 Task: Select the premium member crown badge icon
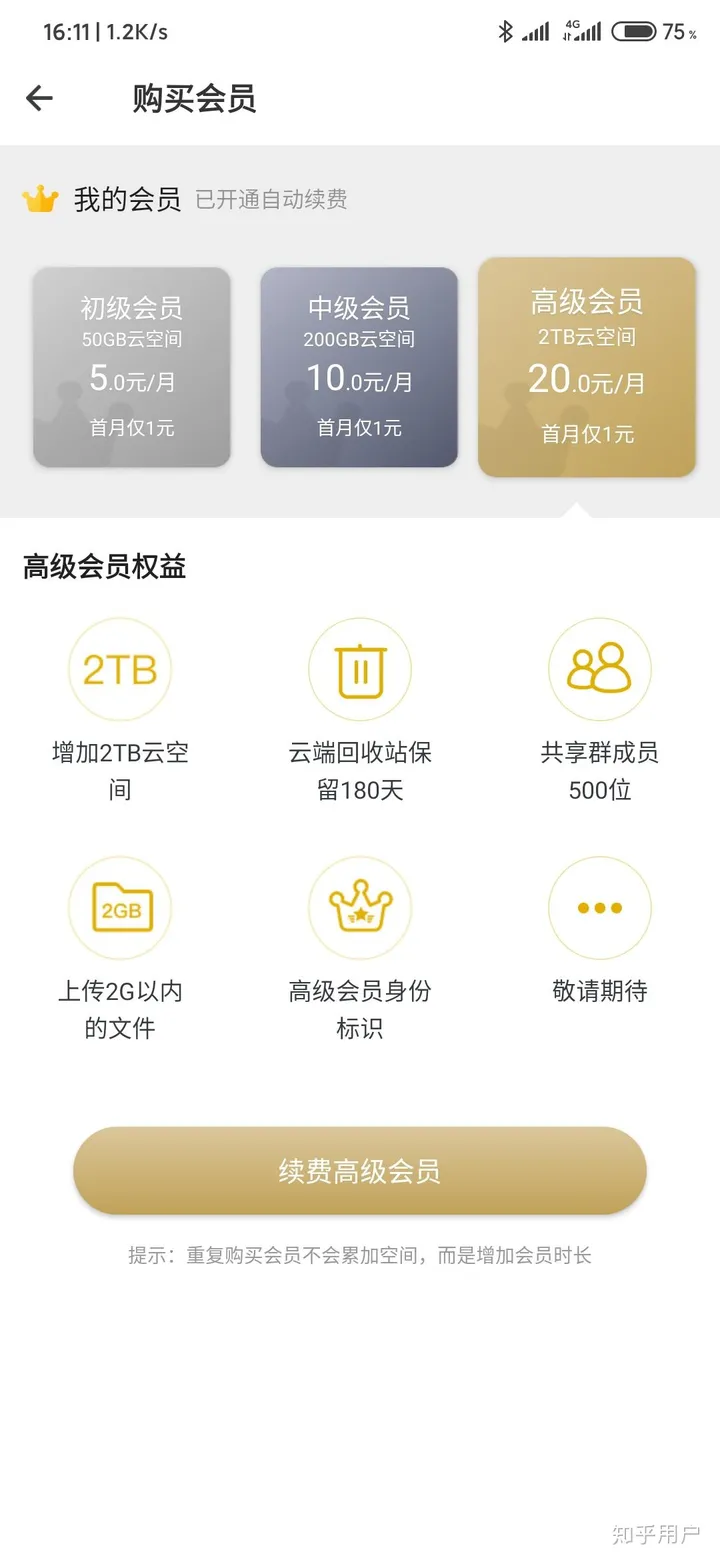tap(360, 907)
